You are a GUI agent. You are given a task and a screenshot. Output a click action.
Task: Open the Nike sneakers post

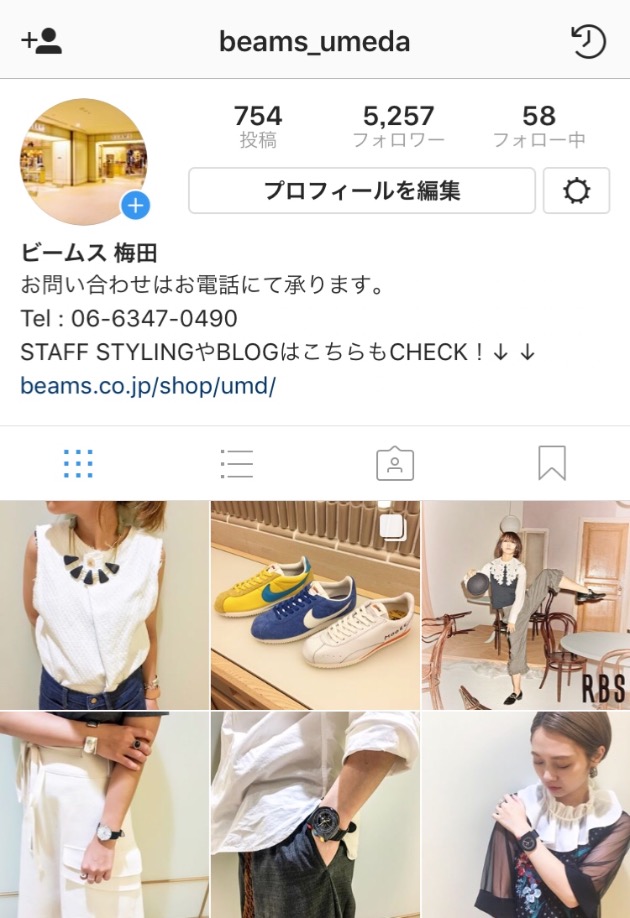(x=315, y=605)
